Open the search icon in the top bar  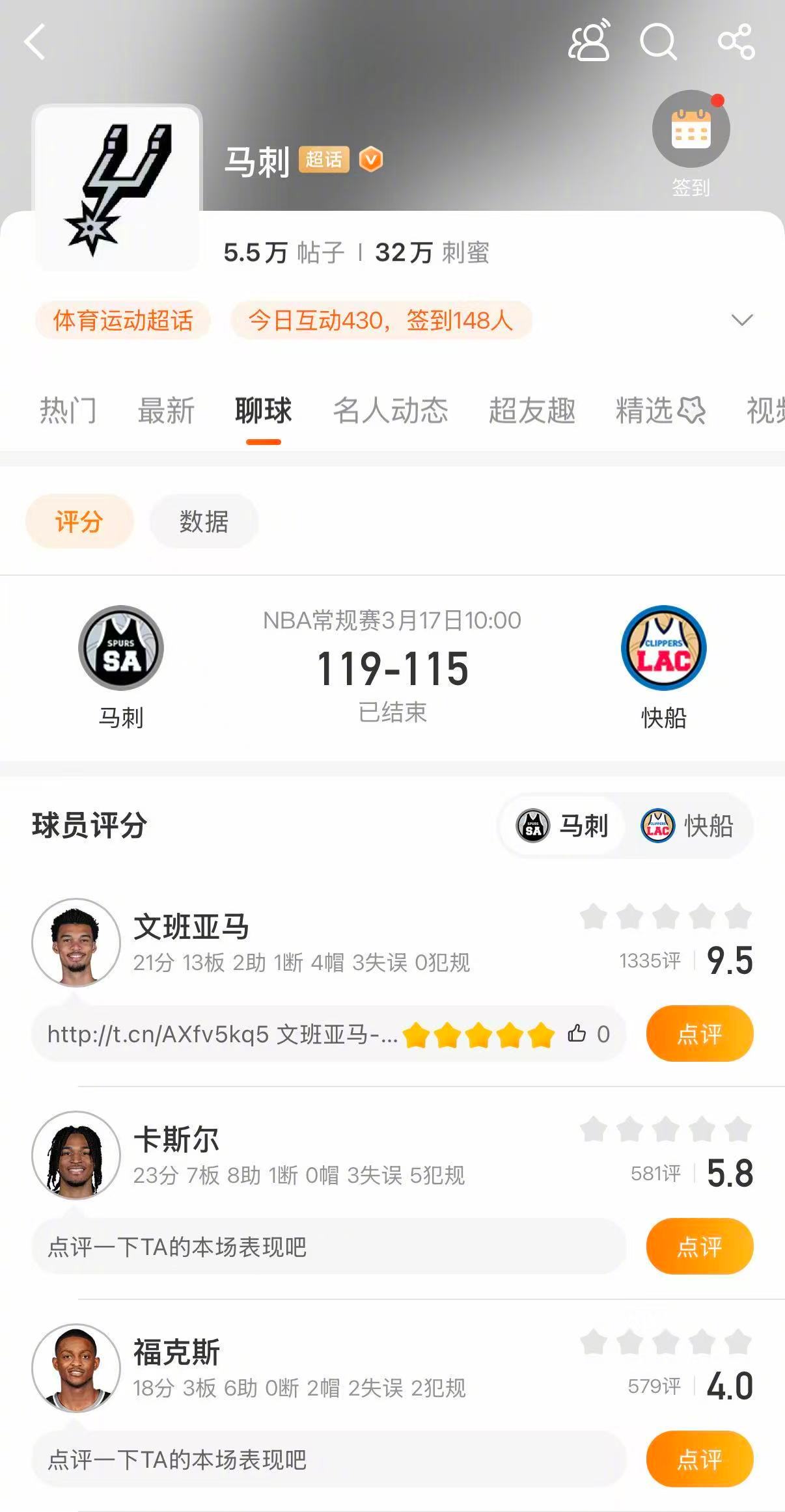point(660,43)
